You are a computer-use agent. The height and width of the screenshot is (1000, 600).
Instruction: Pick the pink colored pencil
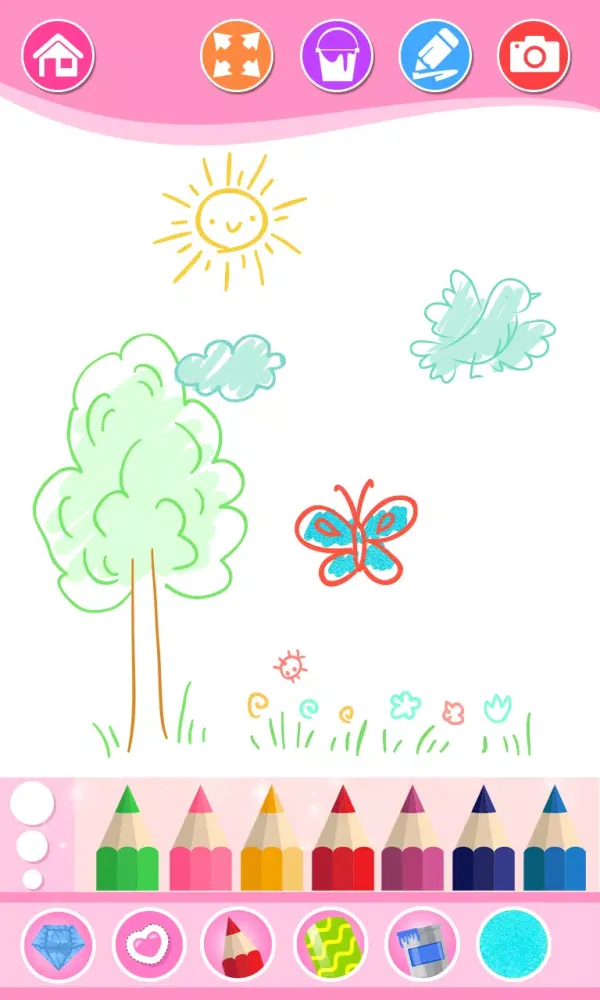(200, 840)
